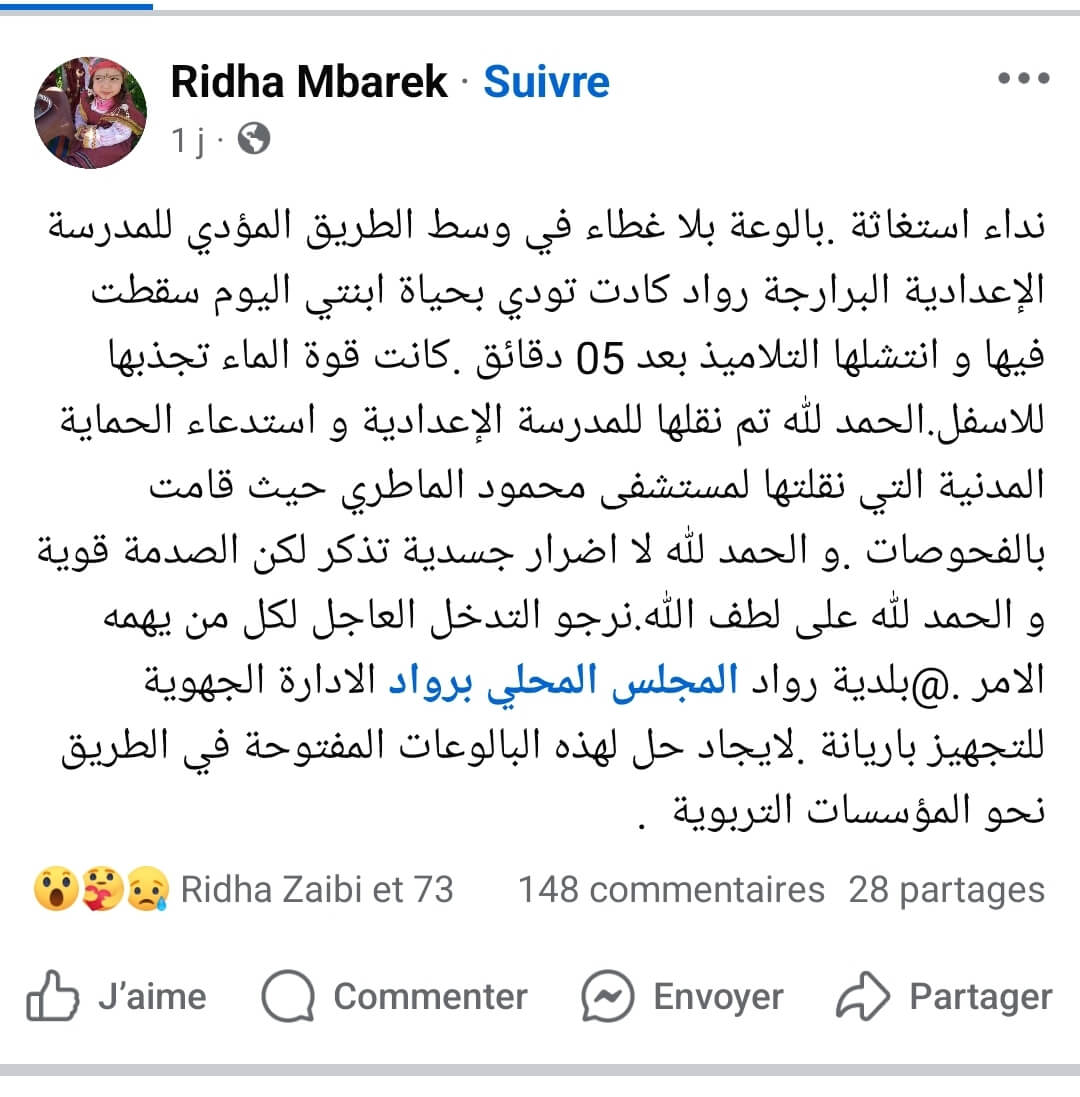View reactions from Ridha Zaibi et 73
The height and width of the screenshot is (1097, 1080).
tap(244, 889)
